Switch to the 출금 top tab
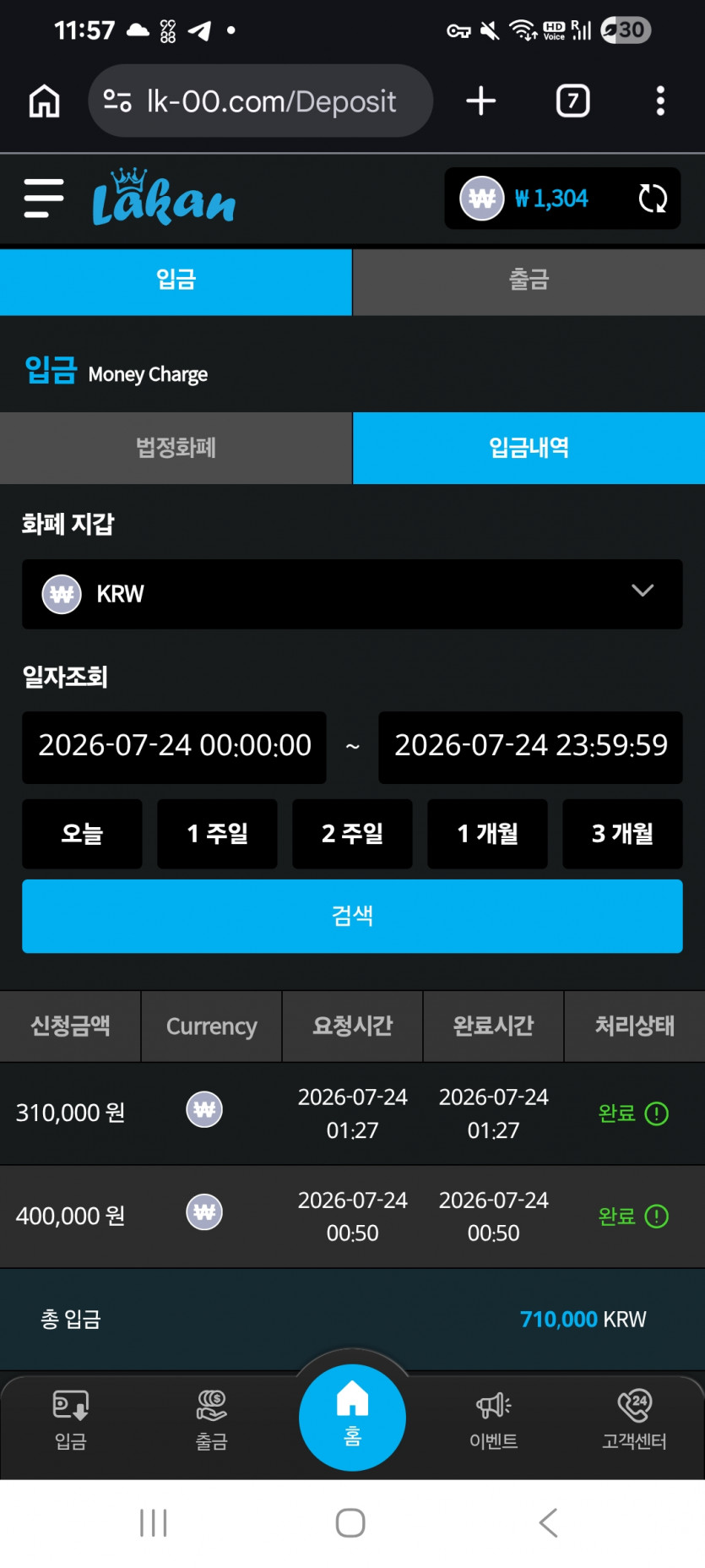The height and width of the screenshot is (1568, 705). (529, 280)
